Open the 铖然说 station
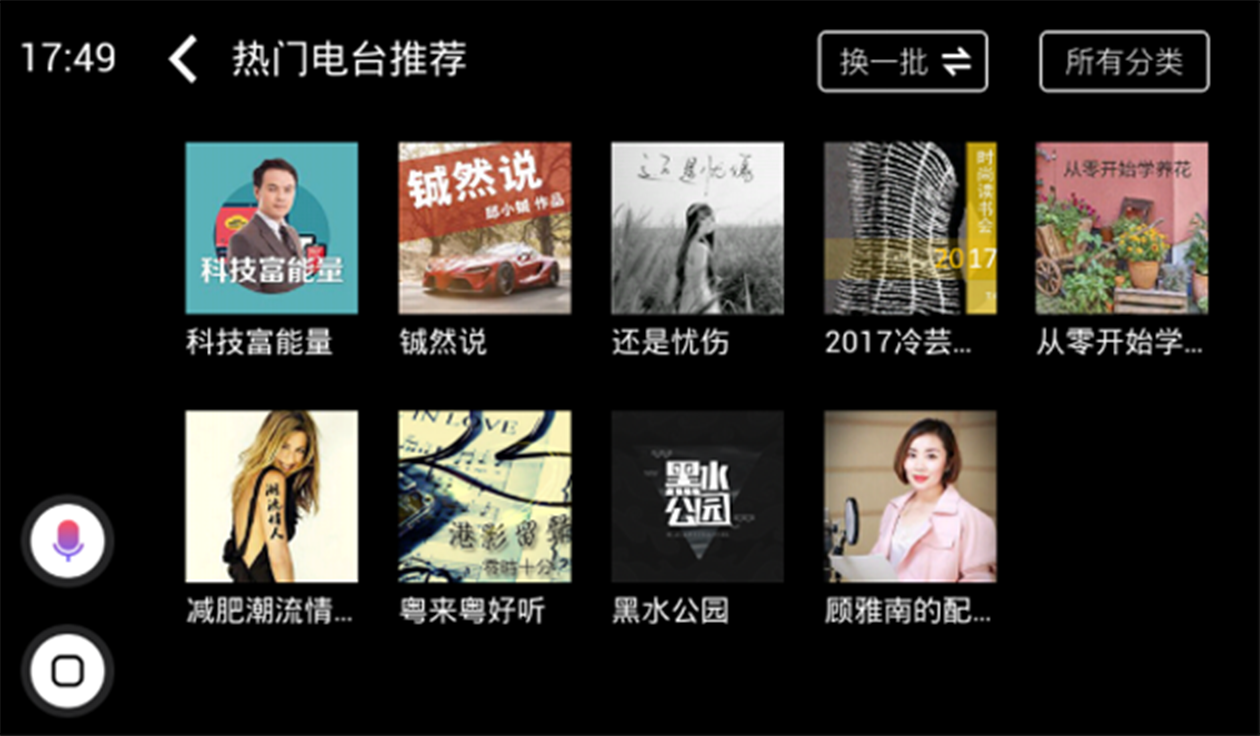 pos(484,228)
